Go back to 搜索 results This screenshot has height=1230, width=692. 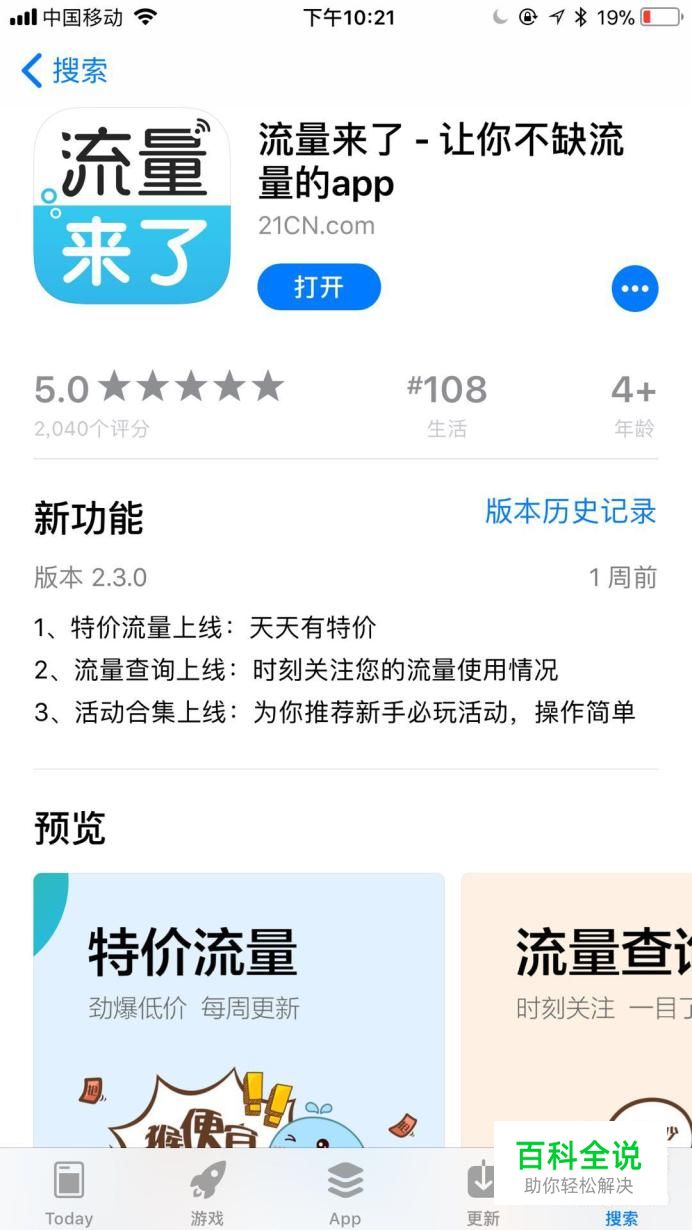[65, 71]
